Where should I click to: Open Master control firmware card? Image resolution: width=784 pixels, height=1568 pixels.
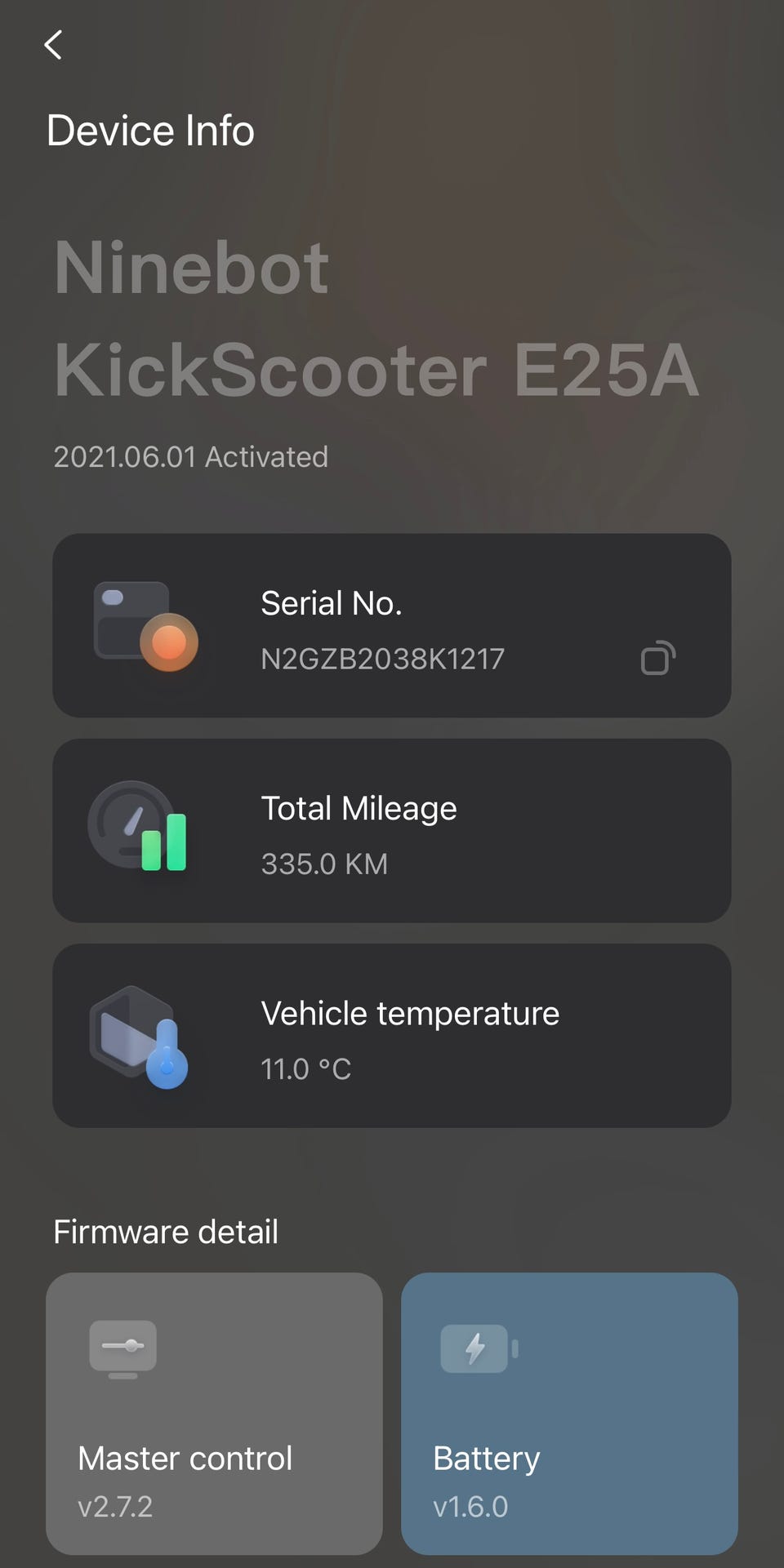(x=214, y=1412)
